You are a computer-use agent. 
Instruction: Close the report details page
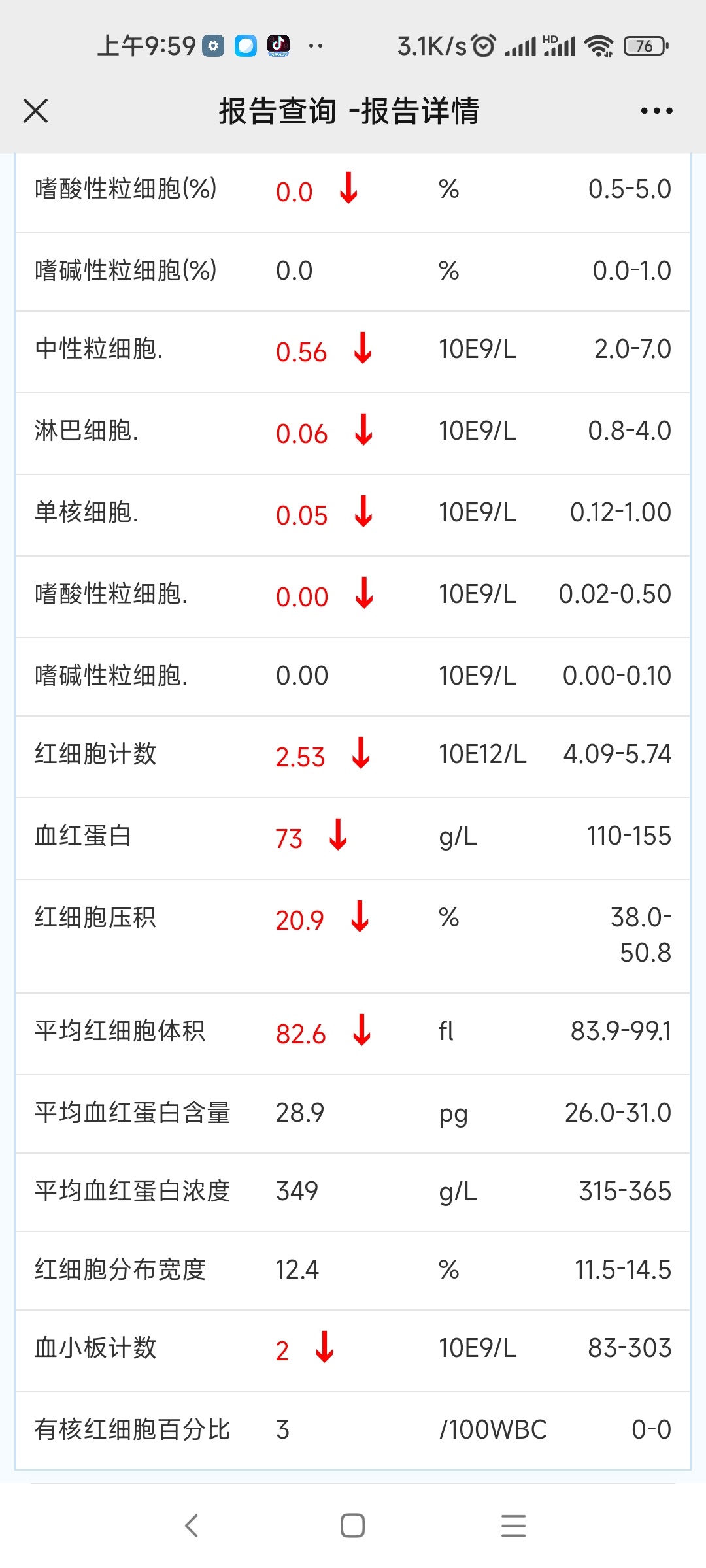pyautogui.click(x=36, y=110)
